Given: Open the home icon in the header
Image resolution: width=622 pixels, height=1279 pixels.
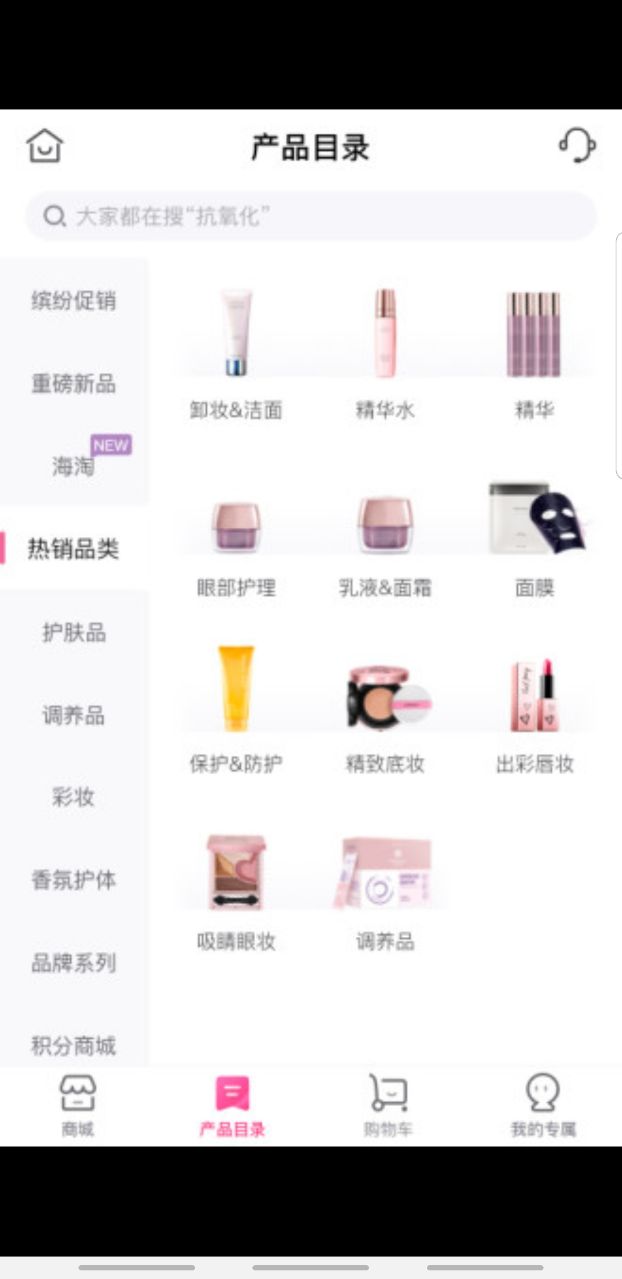Looking at the screenshot, I should pos(45,147).
